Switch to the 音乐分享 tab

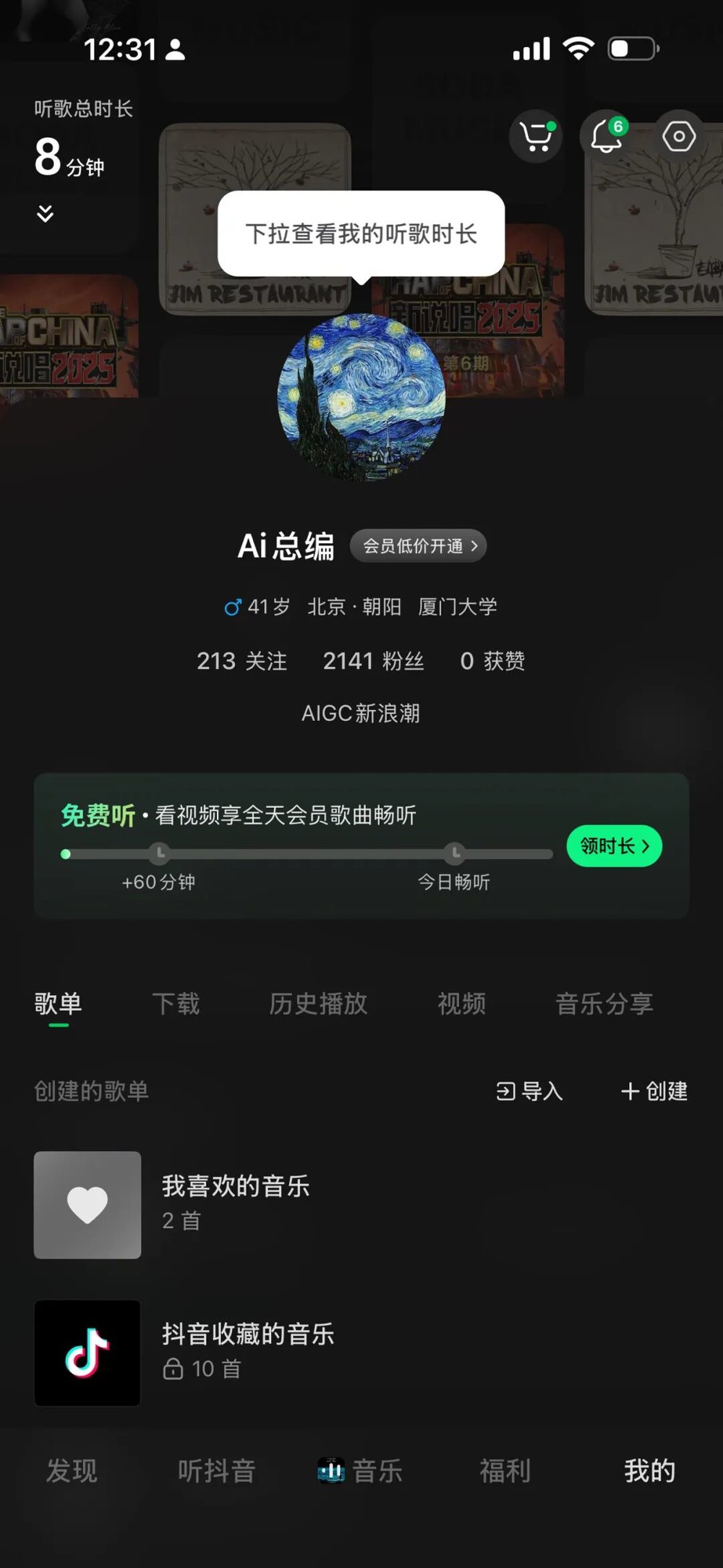click(604, 1004)
